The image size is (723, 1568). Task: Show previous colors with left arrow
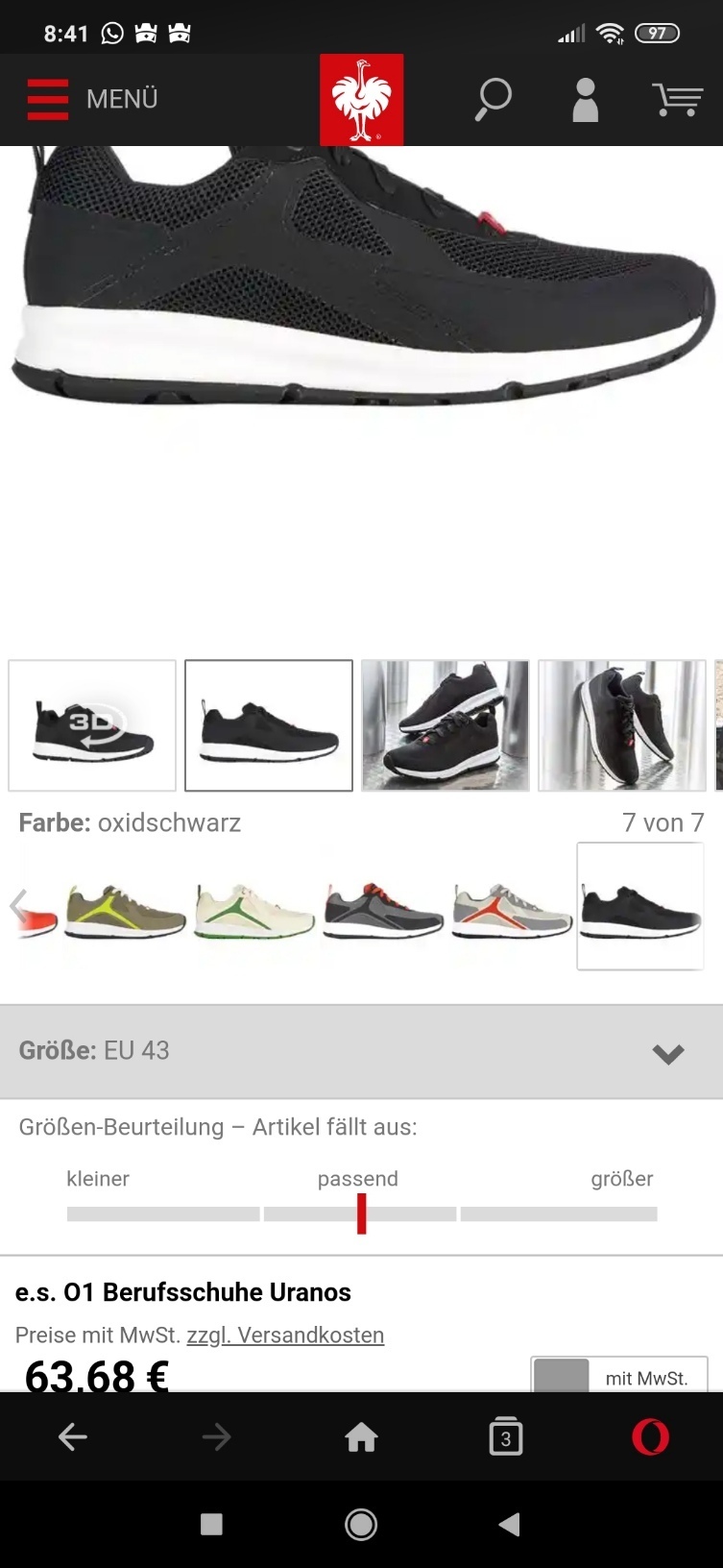click(x=16, y=905)
